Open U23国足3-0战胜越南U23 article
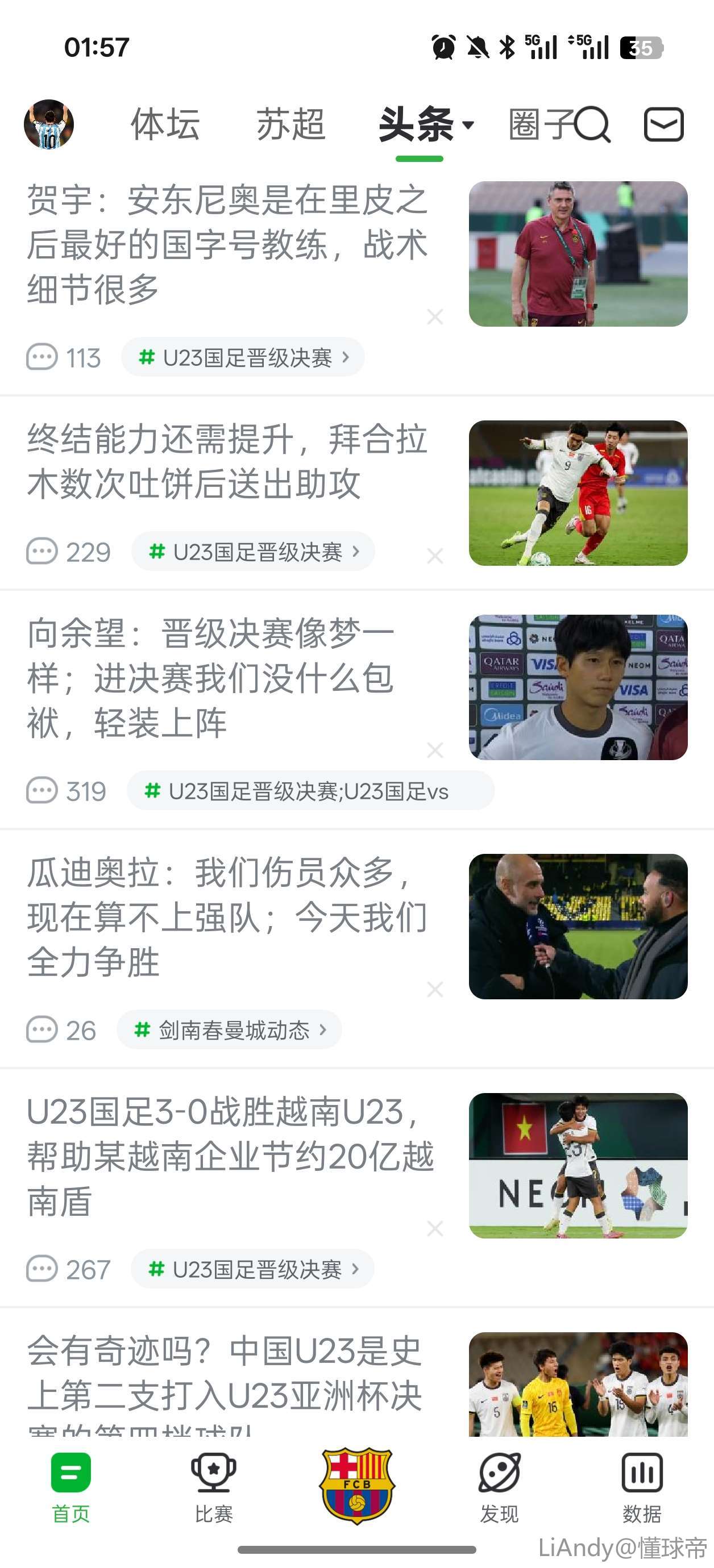 point(230,1156)
